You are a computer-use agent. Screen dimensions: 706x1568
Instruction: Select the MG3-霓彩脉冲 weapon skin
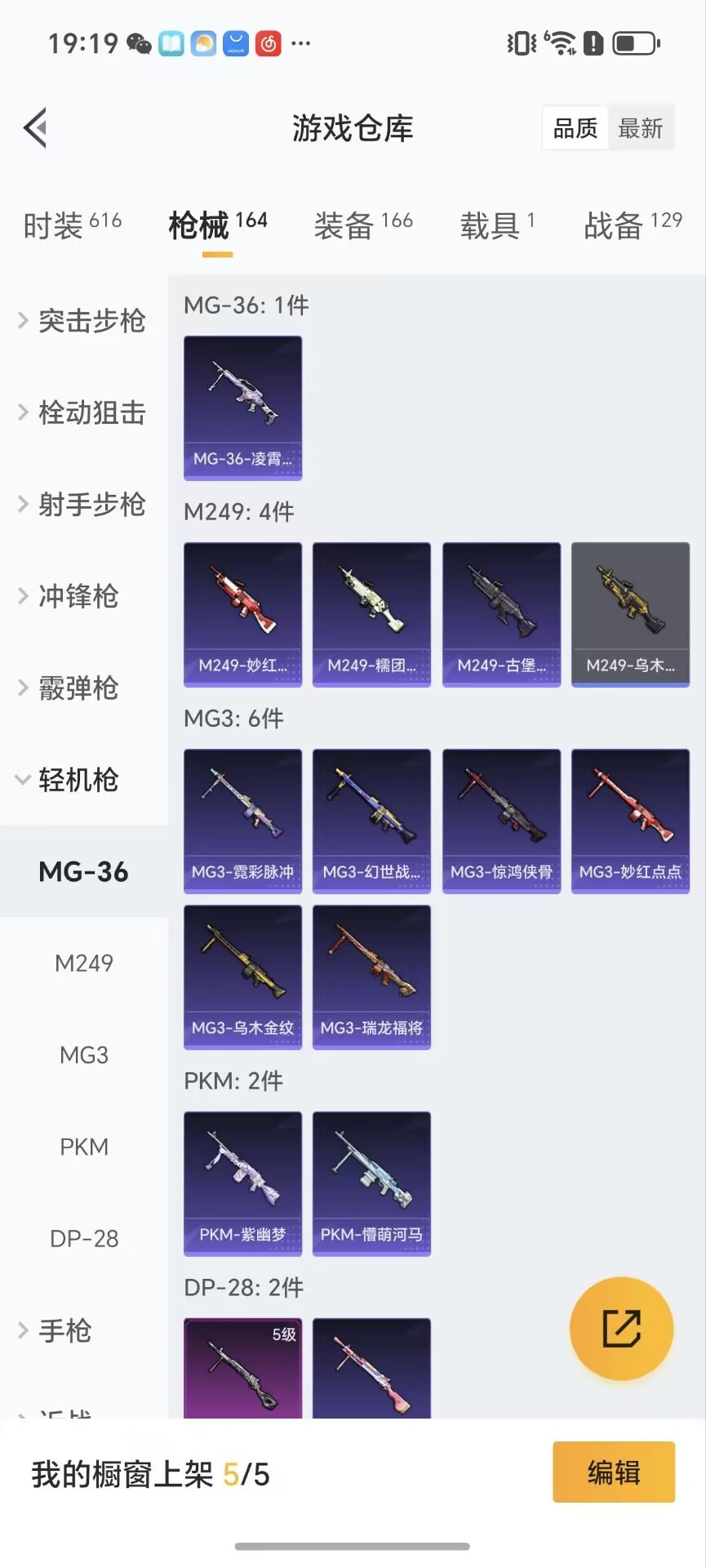click(242, 819)
